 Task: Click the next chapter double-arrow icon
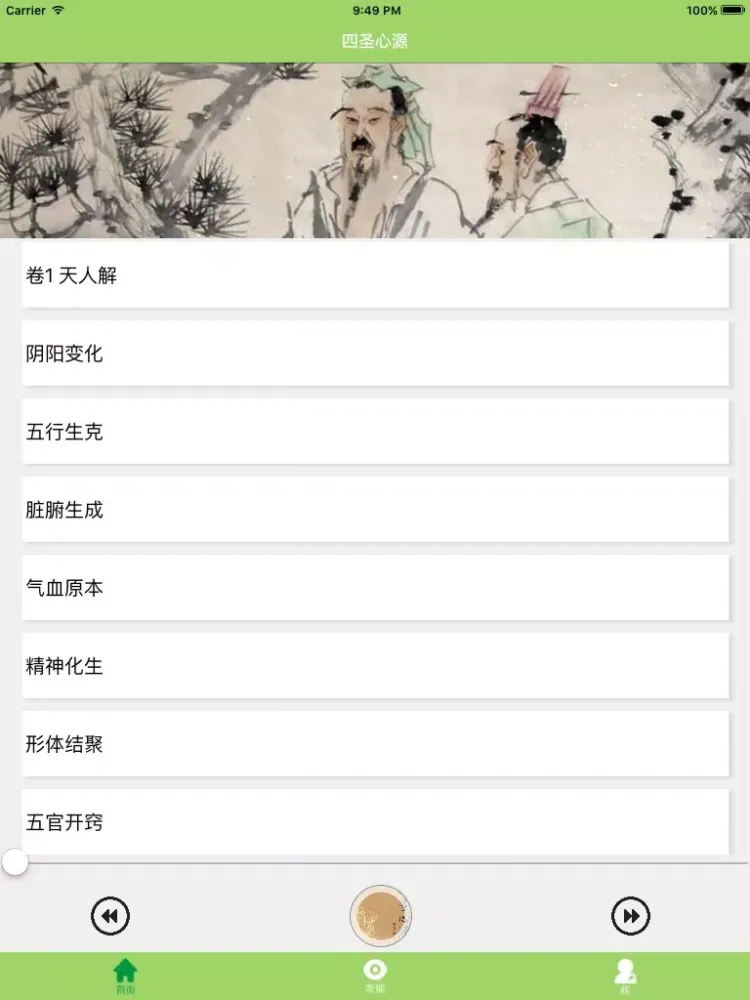coord(631,916)
